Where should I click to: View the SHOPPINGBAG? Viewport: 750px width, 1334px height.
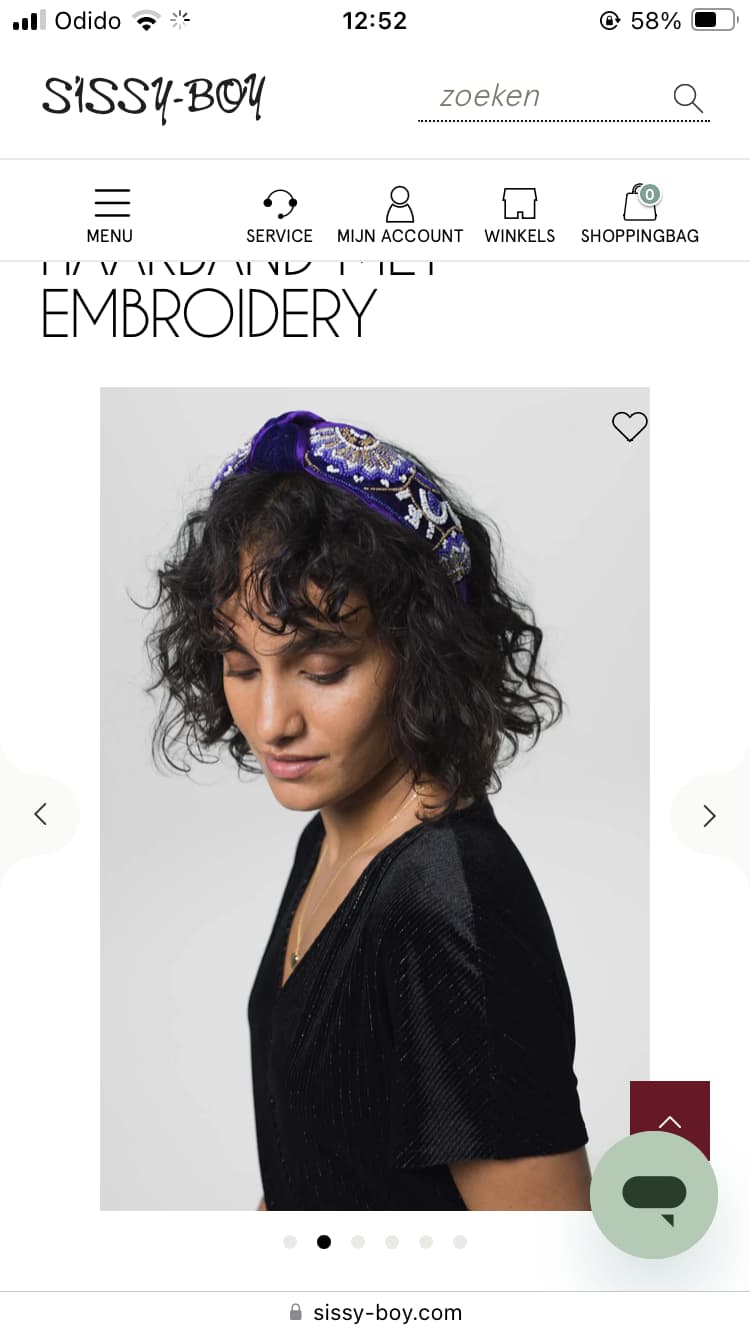point(640,216)
